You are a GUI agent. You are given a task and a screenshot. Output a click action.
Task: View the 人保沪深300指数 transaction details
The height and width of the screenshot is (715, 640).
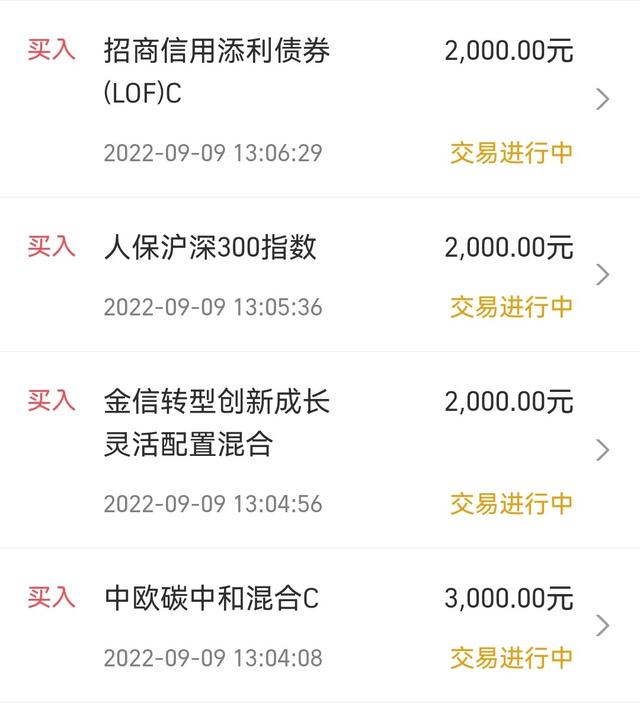click(320, 275)
